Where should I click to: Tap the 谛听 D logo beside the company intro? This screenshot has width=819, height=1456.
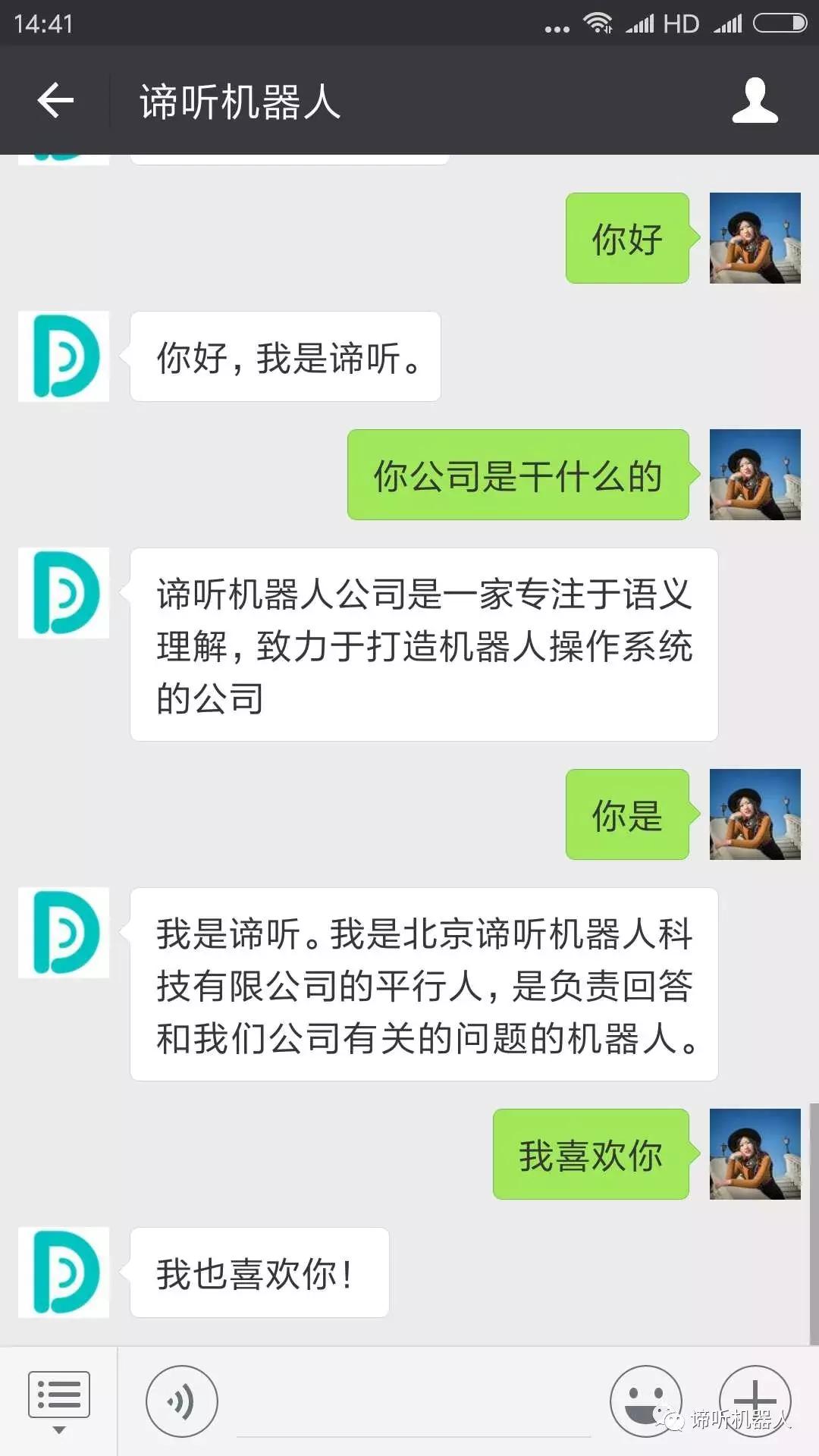tap(64, 594)
